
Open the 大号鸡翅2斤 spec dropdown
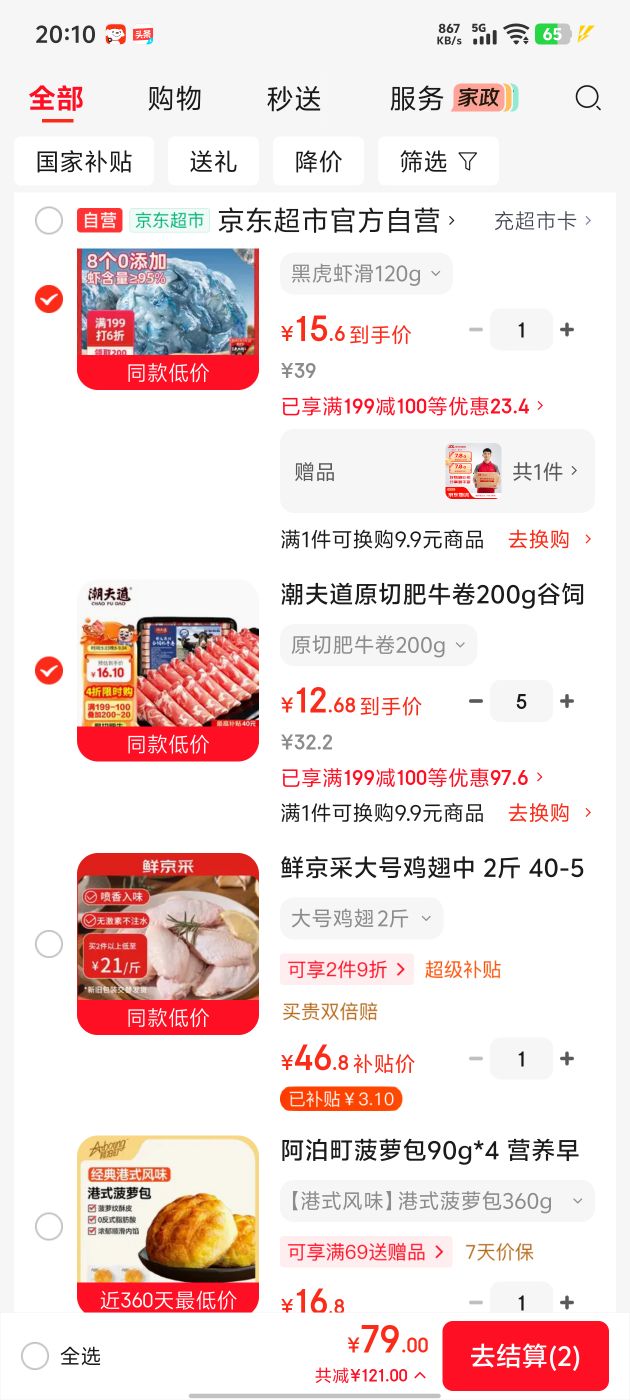pos(361,918)
